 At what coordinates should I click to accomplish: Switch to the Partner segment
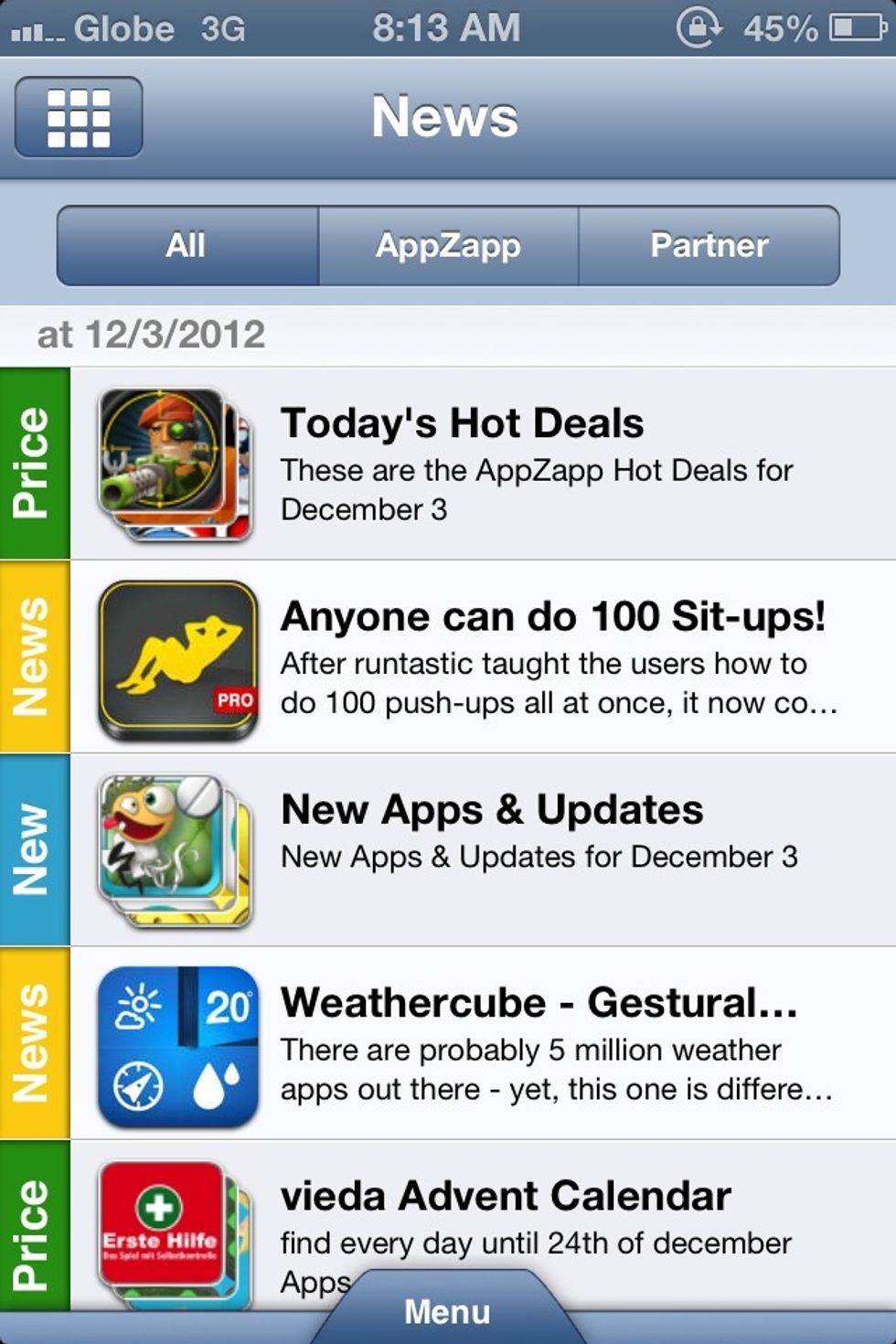[x=709, y=245]
